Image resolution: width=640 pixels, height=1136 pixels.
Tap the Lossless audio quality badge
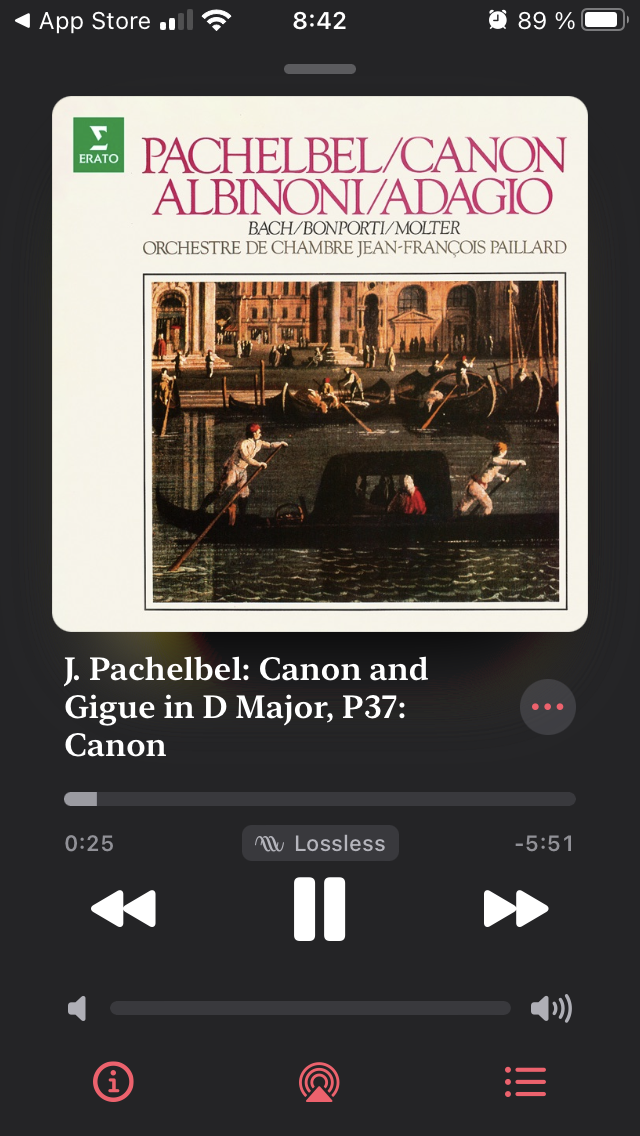[x=320, y=843]
